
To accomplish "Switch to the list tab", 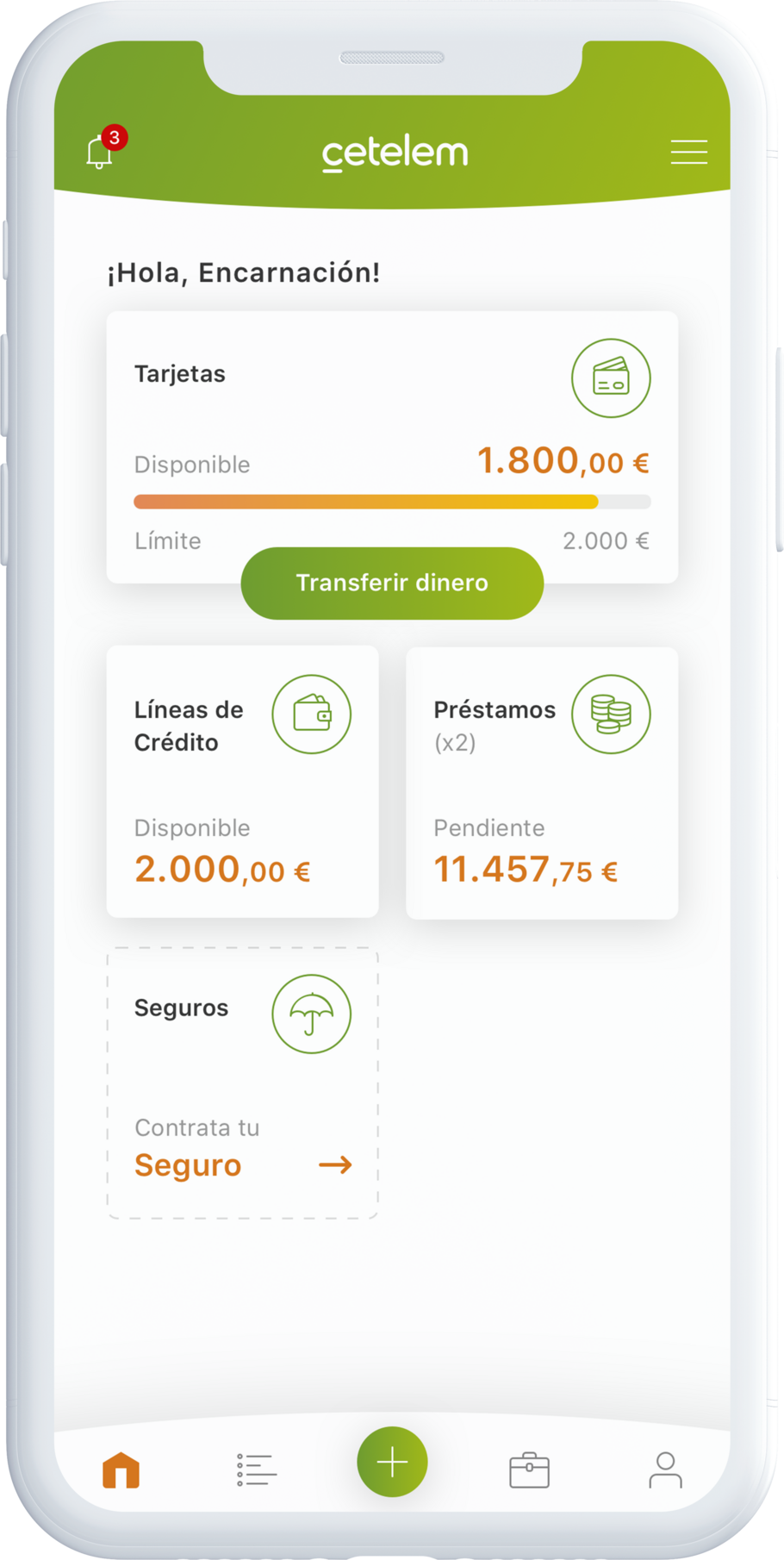I will [x=257, y=1470].
